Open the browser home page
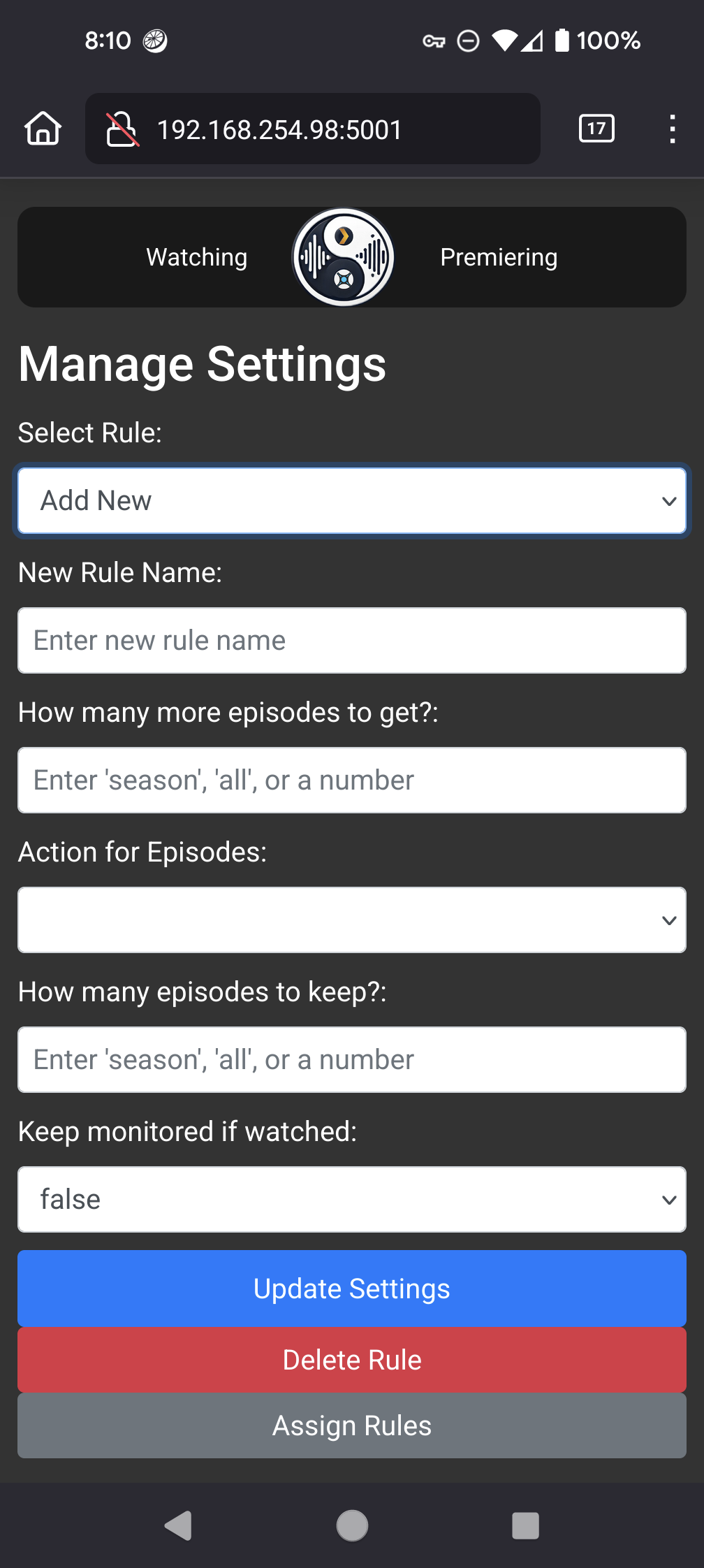 coord(43,129)
